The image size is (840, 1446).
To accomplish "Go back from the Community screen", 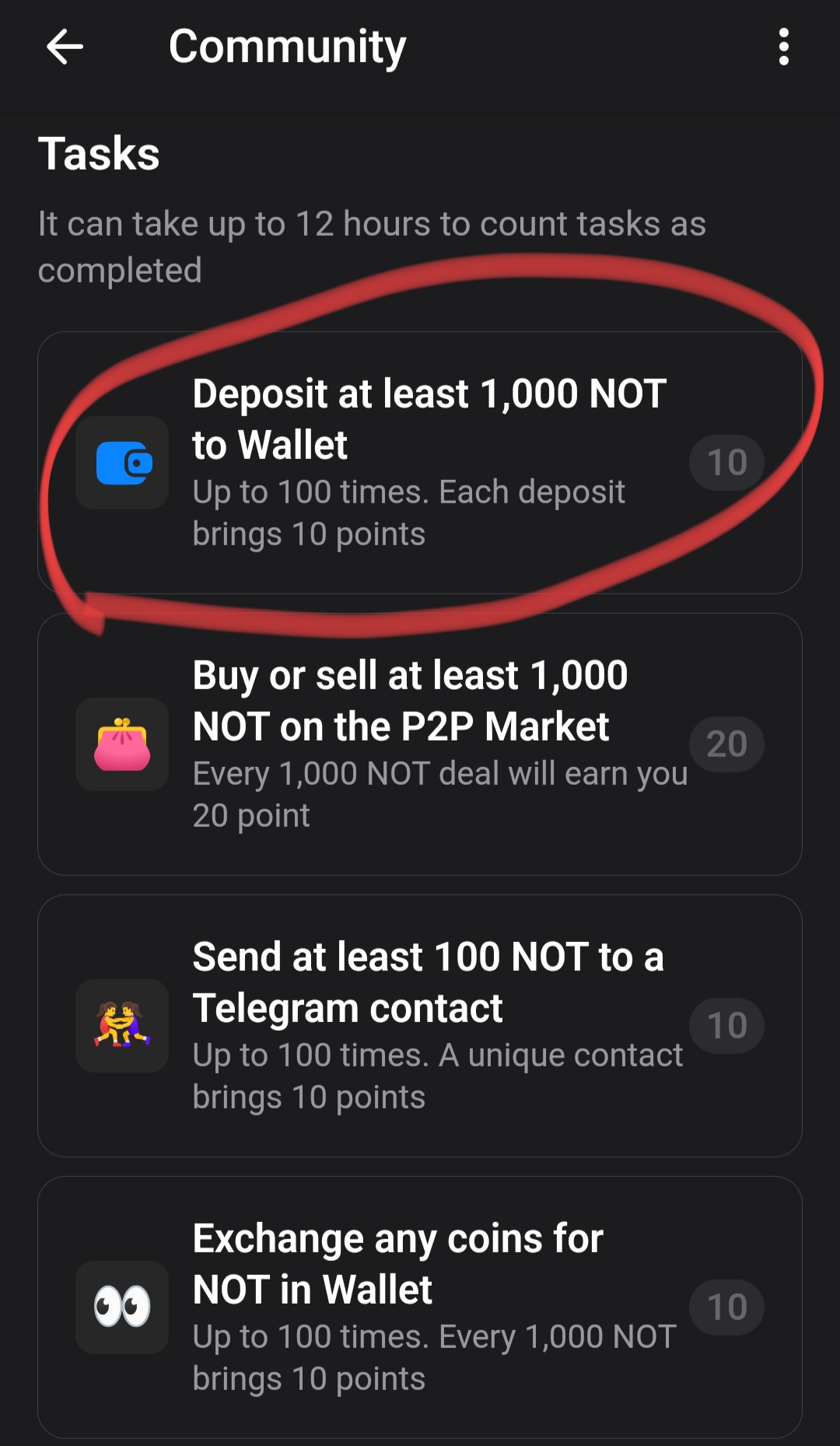I will pos(65,47).
